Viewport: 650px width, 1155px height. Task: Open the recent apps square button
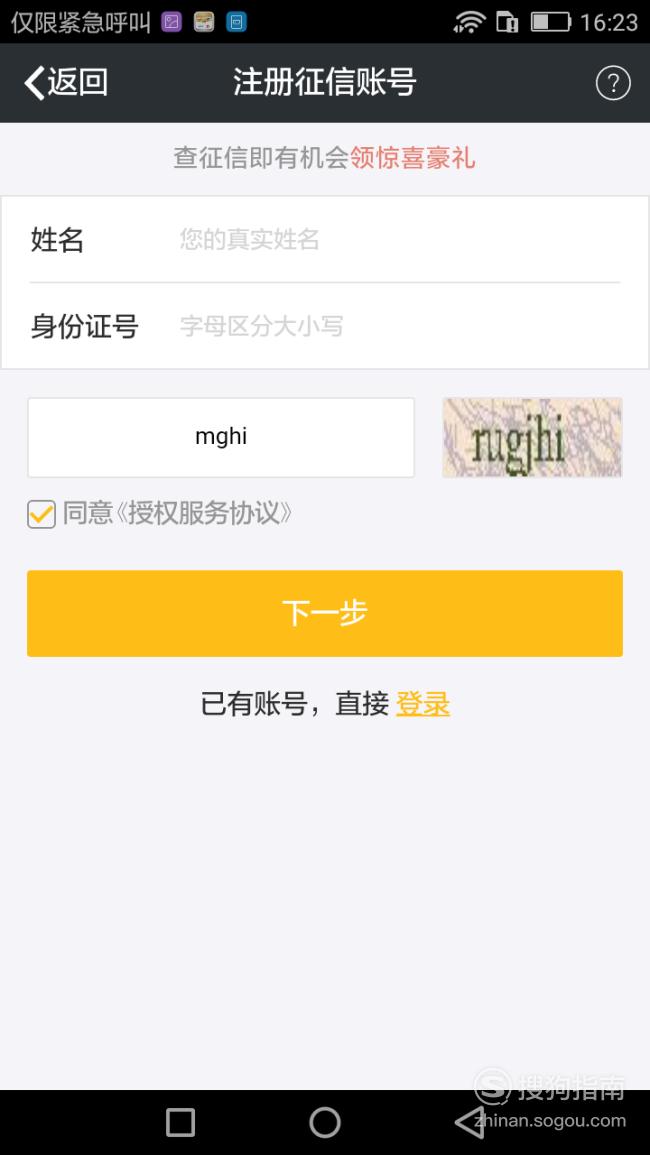(181, 1123)
